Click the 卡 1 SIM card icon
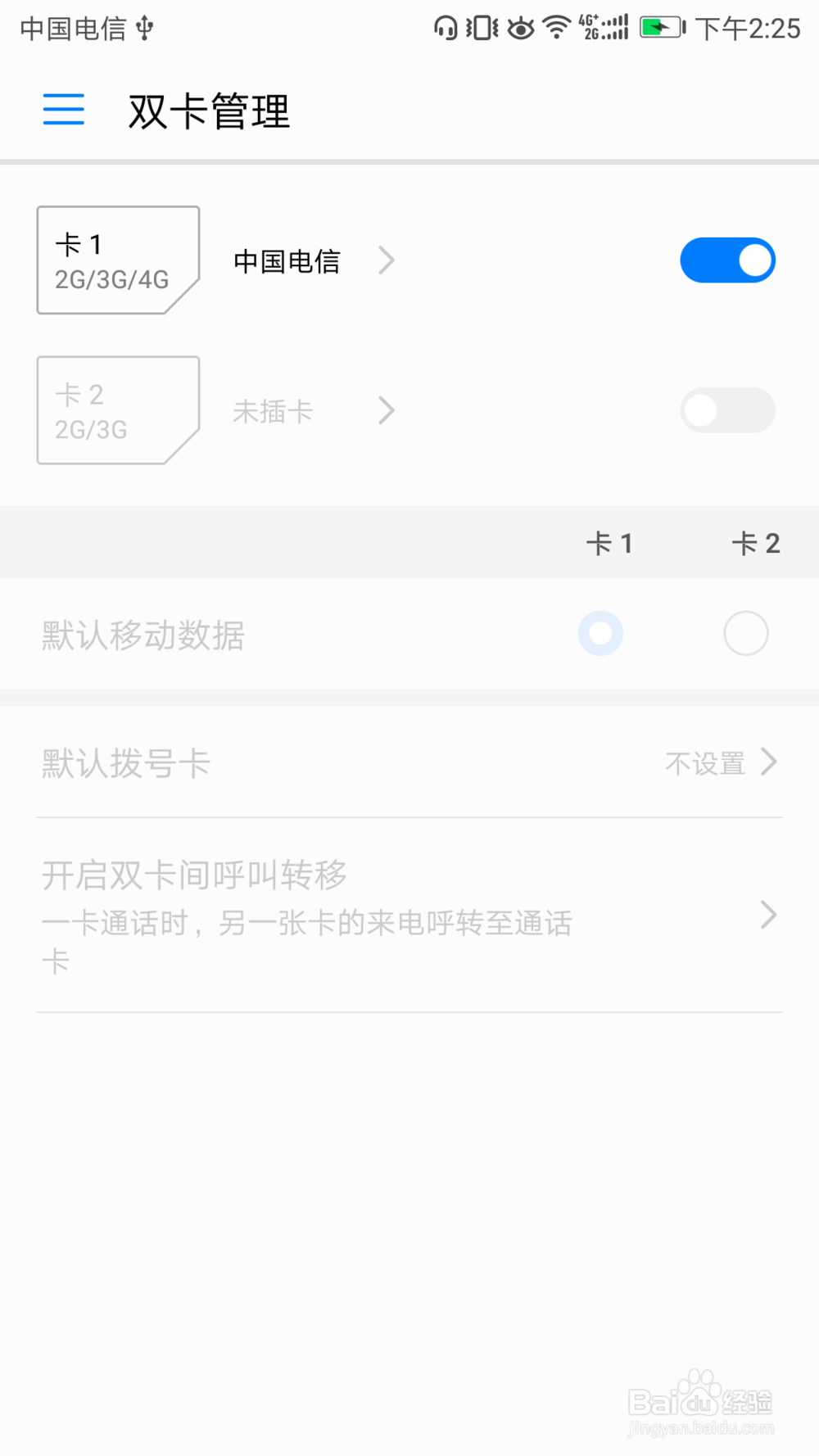819x1456 pixels. tap(118, 260)
